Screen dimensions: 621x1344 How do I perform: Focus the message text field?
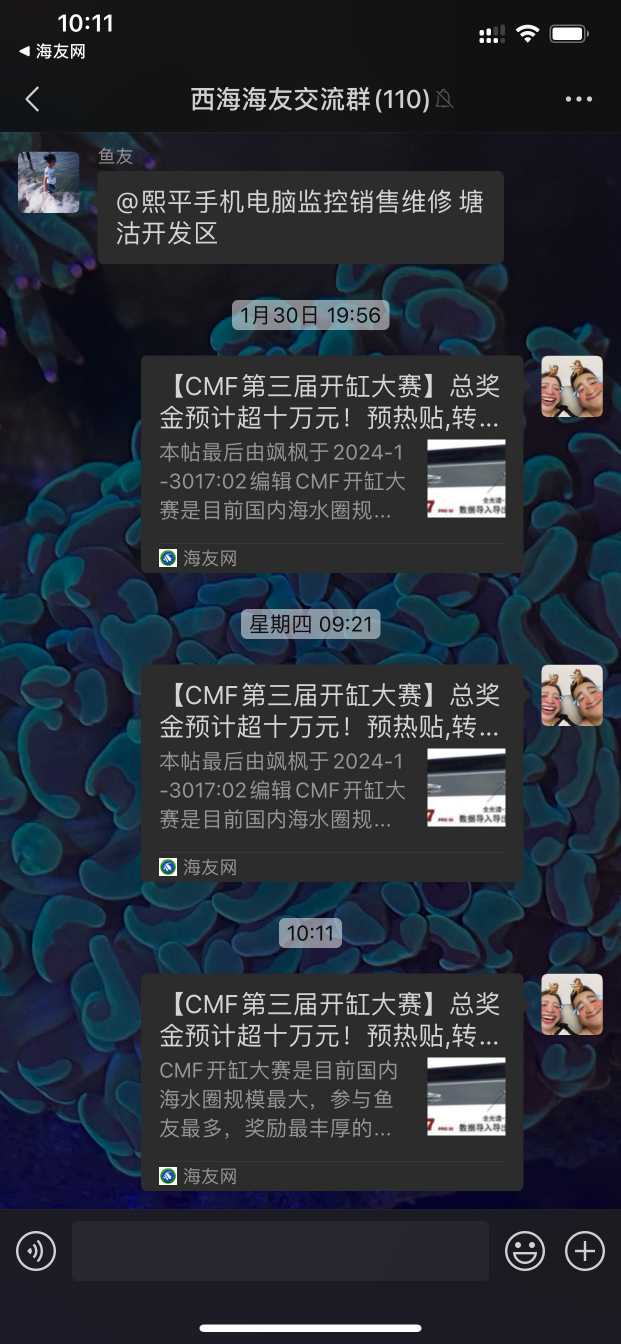click(280, 1251)
